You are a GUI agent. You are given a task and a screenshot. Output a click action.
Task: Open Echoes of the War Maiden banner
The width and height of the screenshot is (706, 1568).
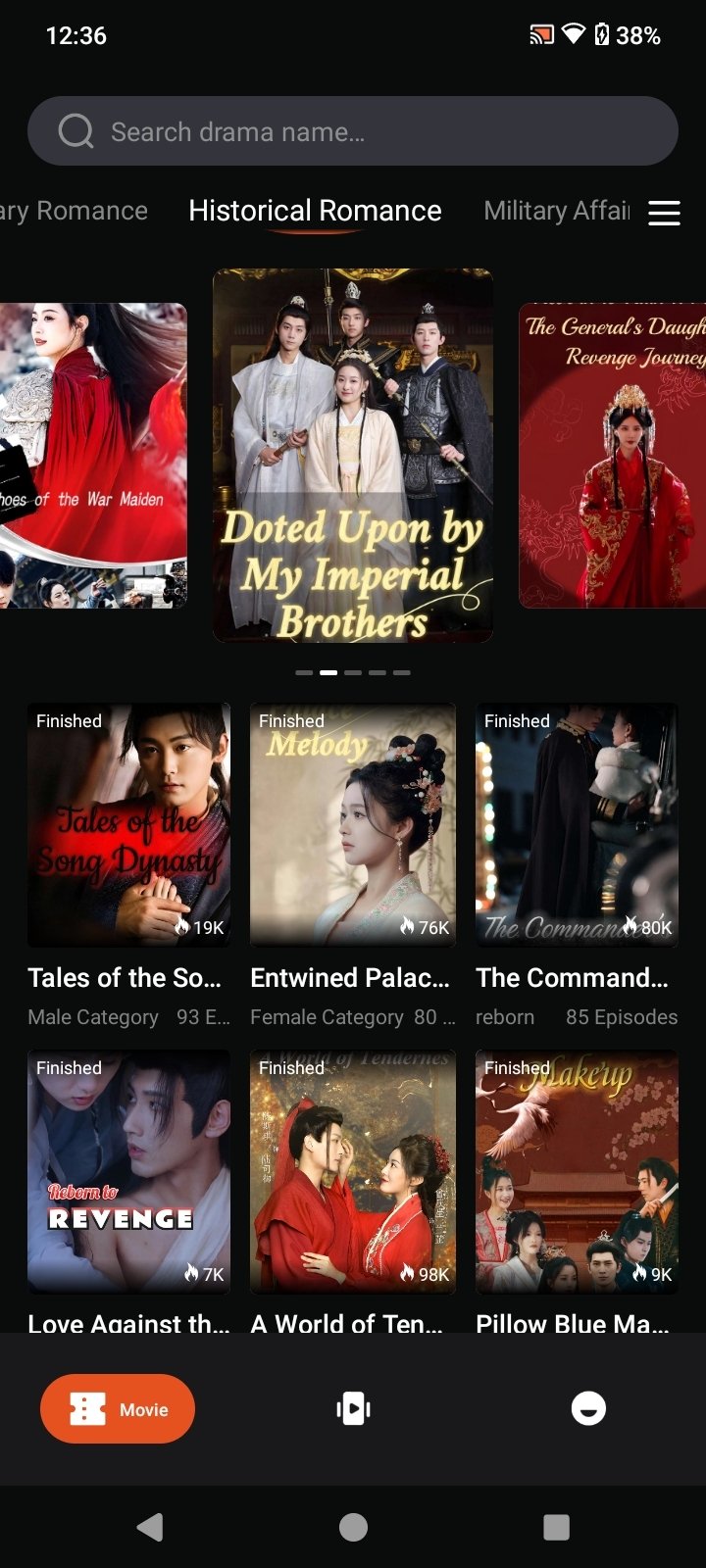(x=93, y=456)
